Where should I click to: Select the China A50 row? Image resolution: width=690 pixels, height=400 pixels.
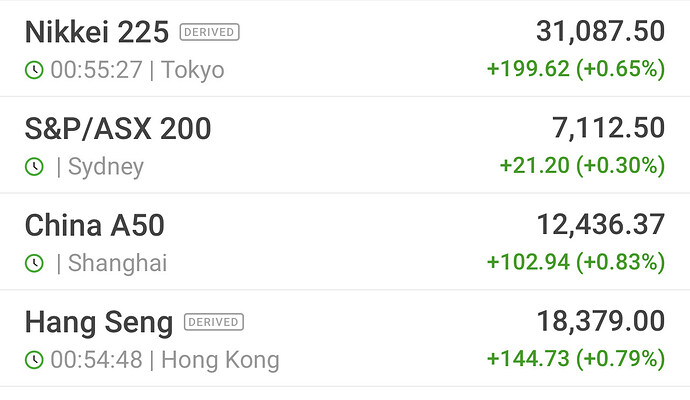94,226
